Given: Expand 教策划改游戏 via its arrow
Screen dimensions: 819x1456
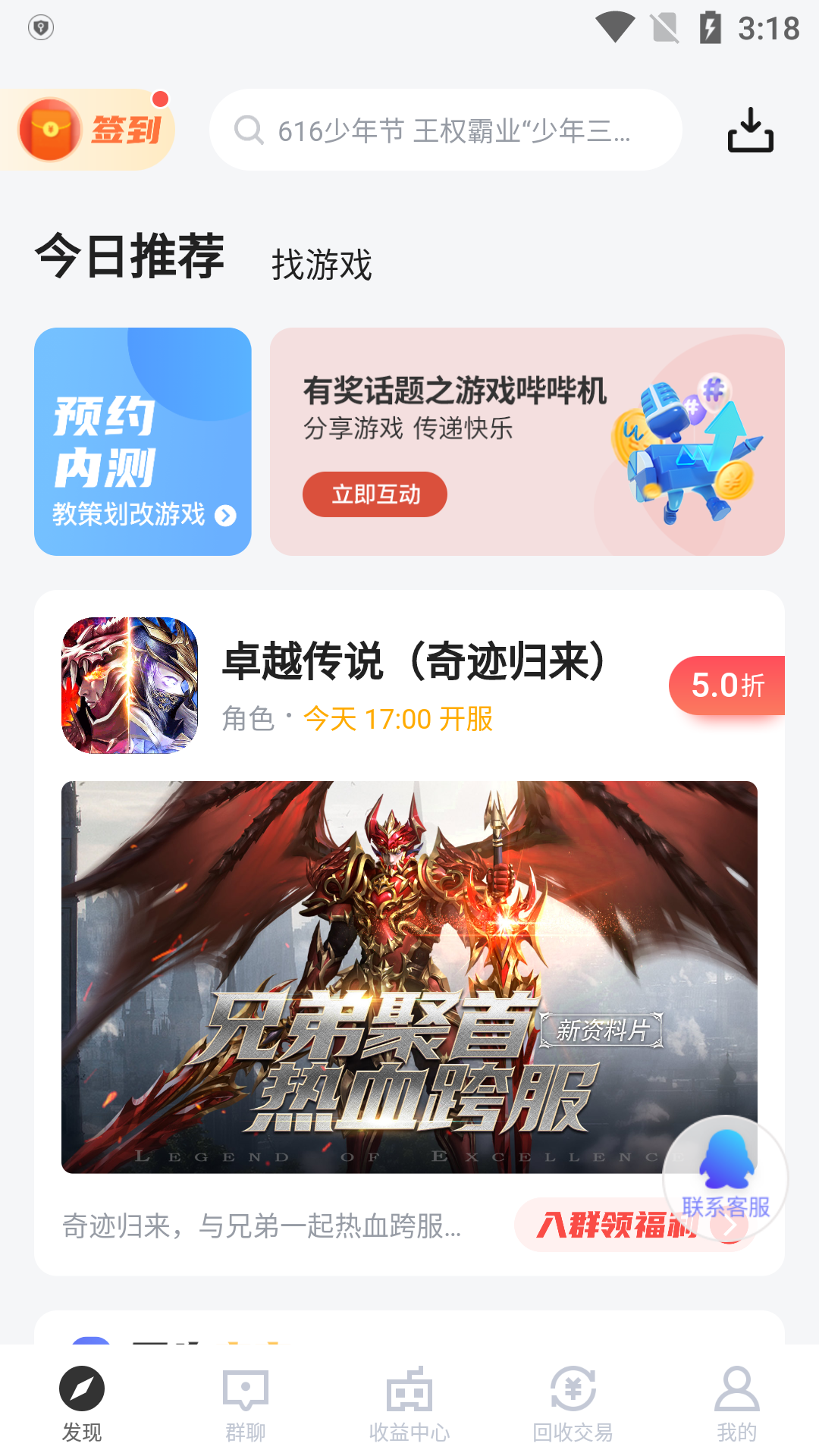Looking at the screenshot, I should pyautogui.click(x=225, y=515).
